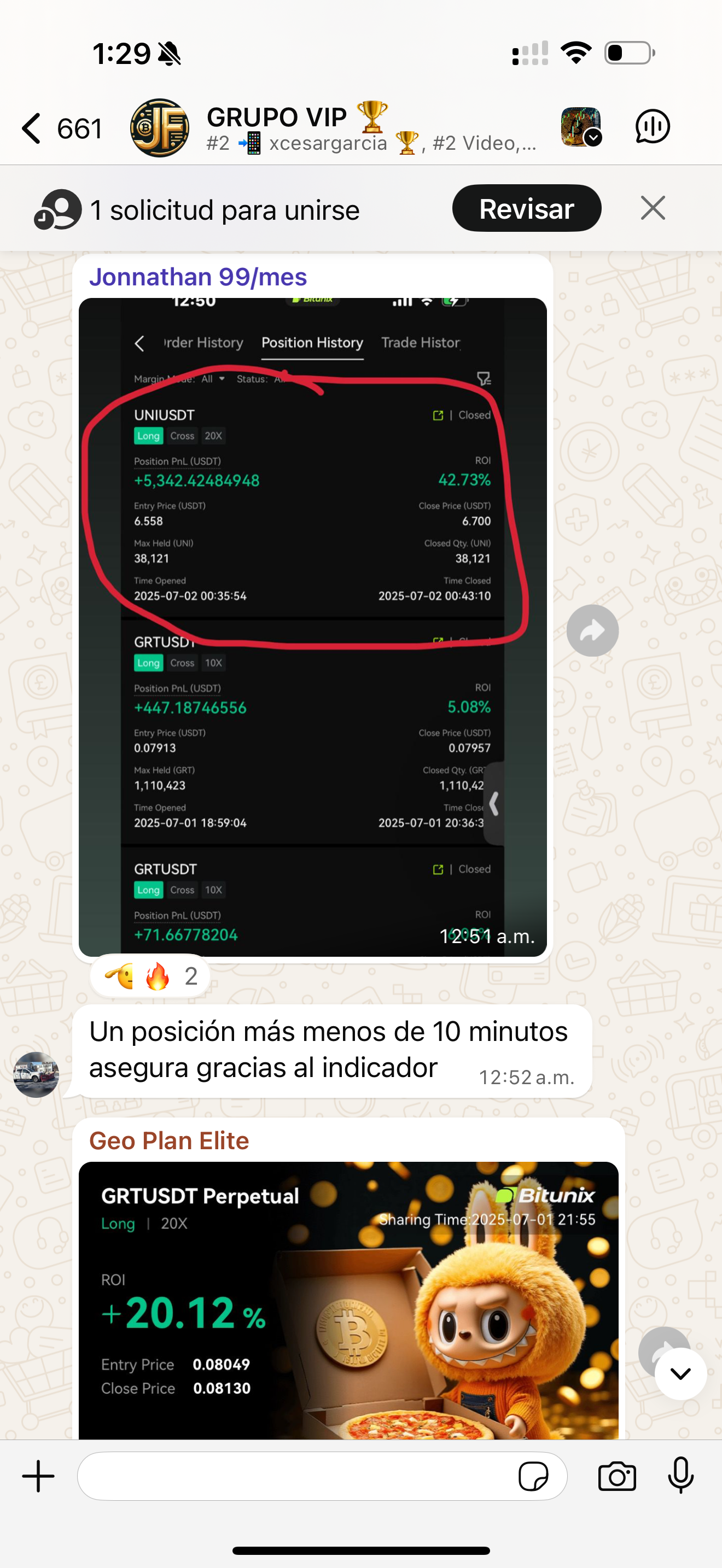This screenshot has height=1568, width=722.
Task: Open the camera
Action: coord(616,1476)
